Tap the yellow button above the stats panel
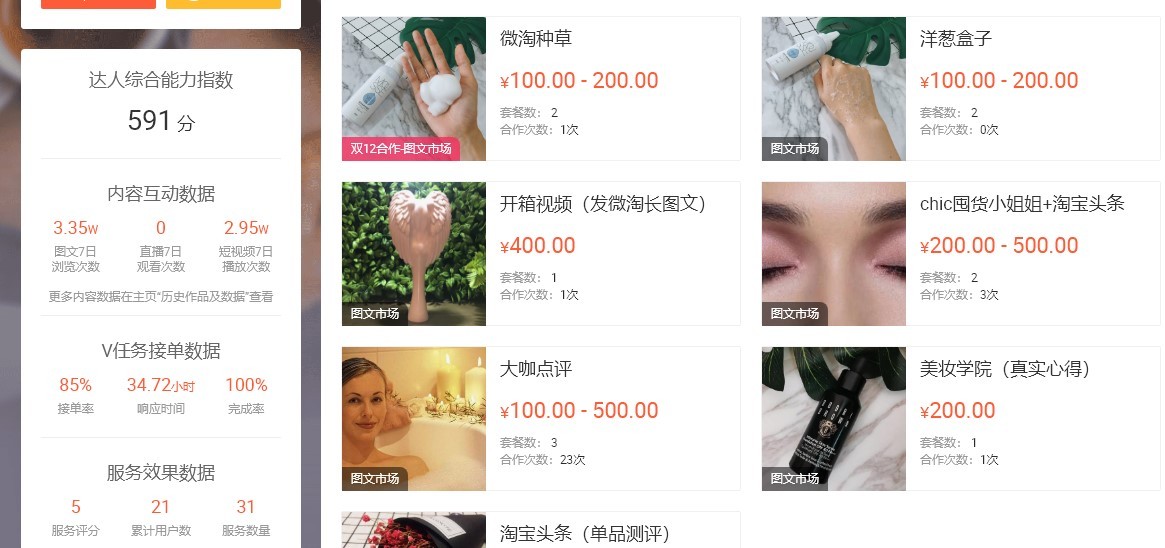The width and height of the screenshot is (1165, 548). [x=223, y=3]
